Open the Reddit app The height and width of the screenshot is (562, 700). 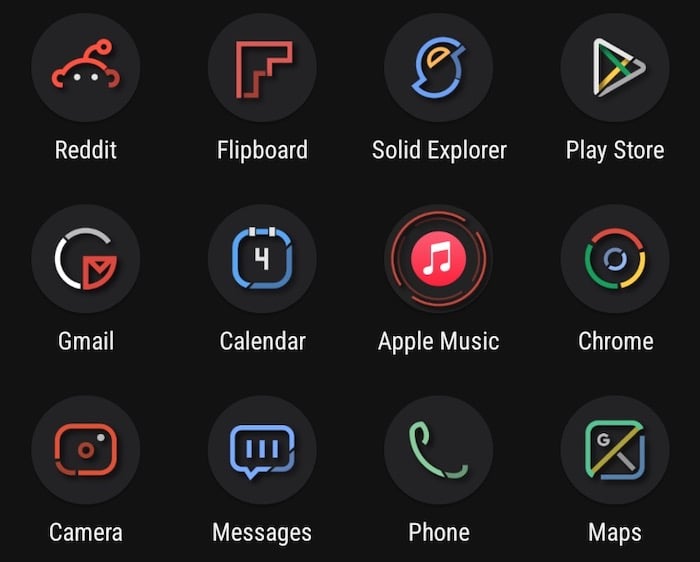(86, 68)
